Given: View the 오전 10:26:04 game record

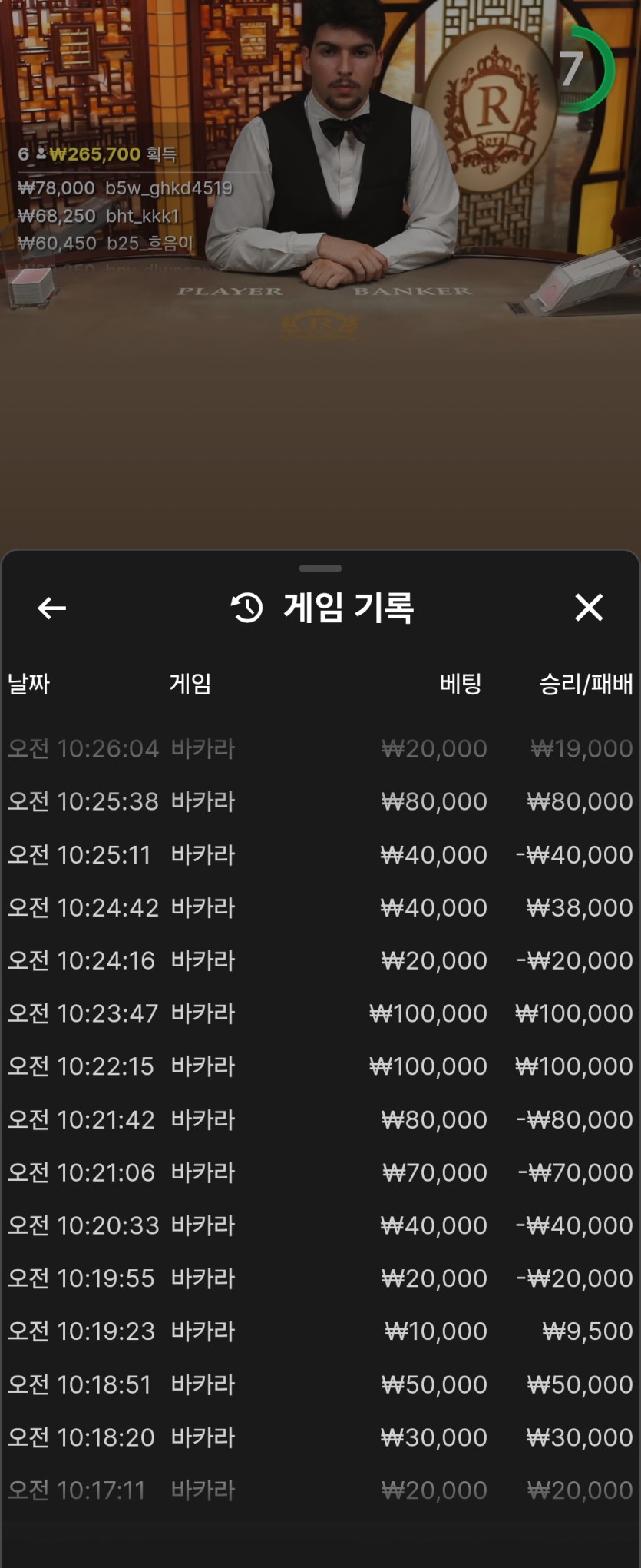Looking at the screenshot, I should 320,748.
